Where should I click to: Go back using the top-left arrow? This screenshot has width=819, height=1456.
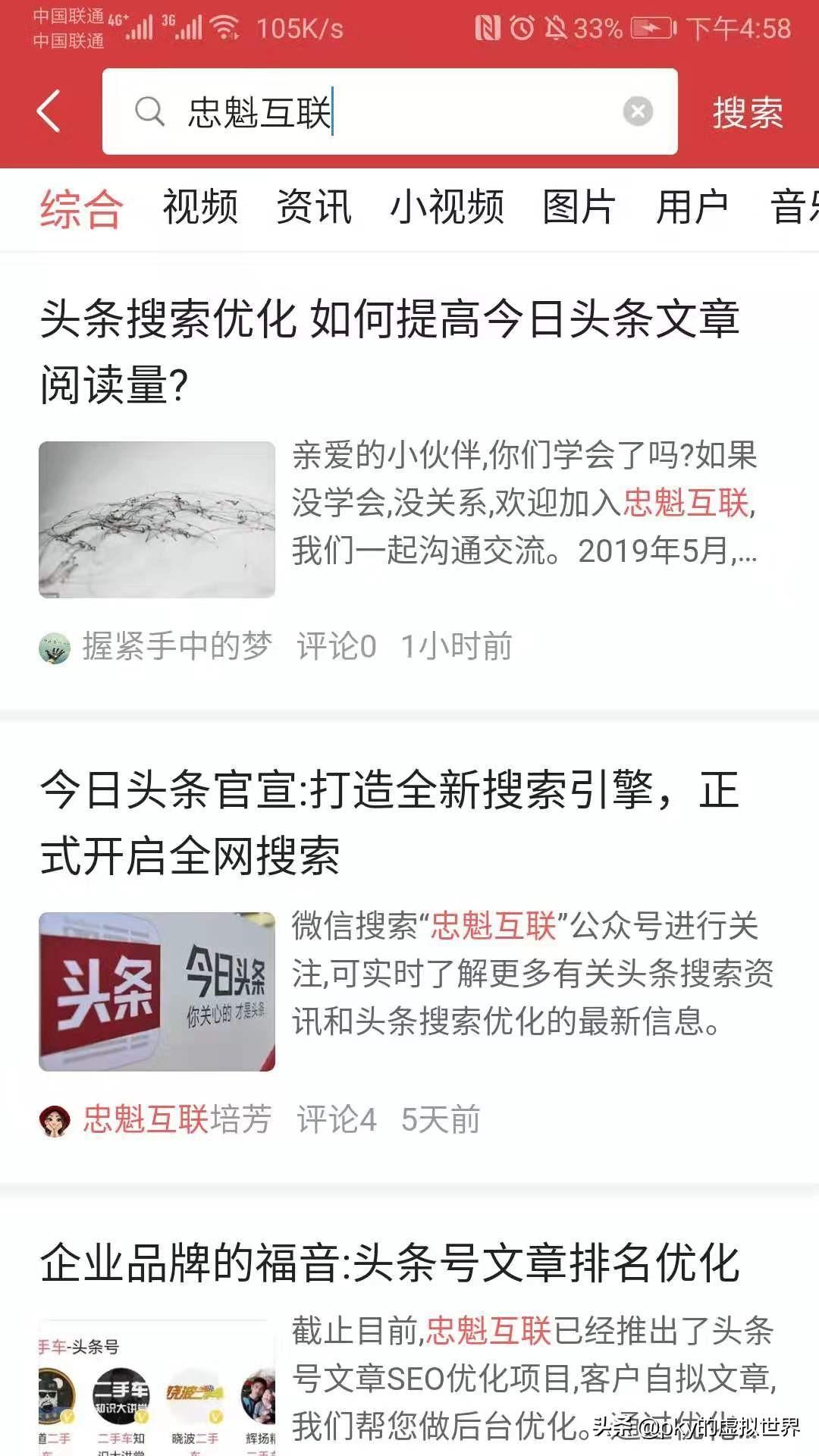(x=49, y=111)
